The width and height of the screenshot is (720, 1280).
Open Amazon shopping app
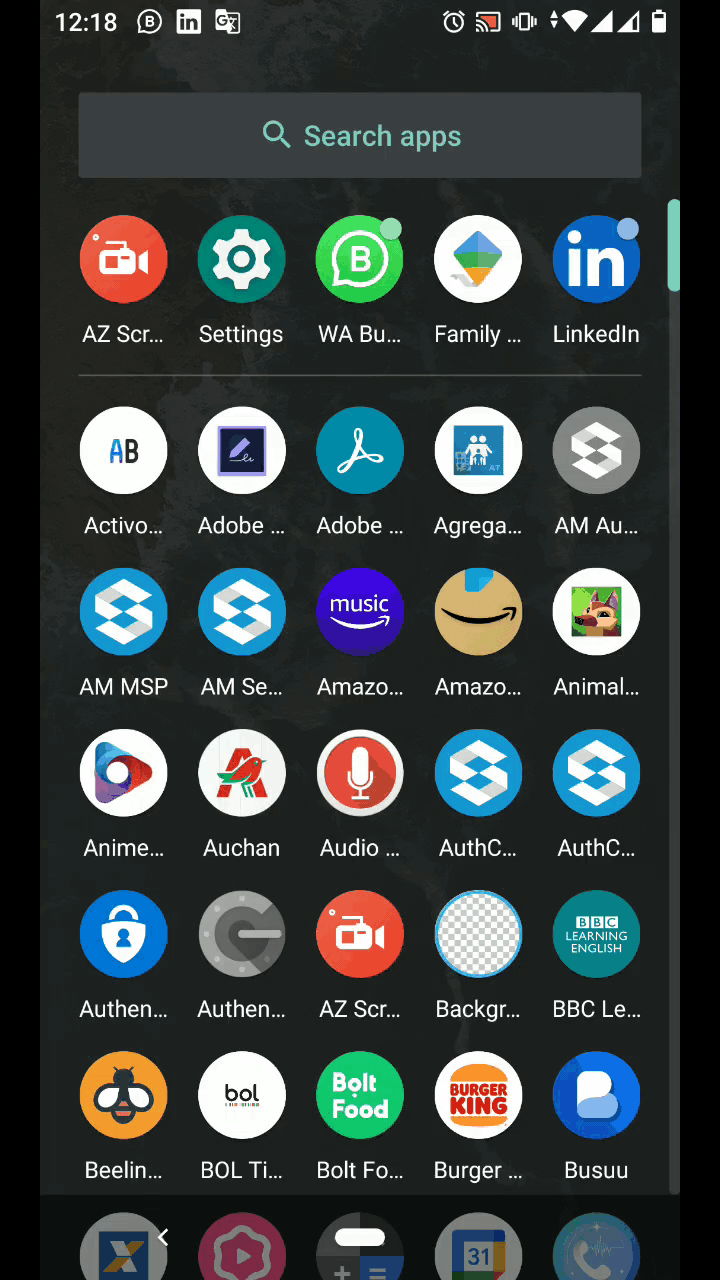[478, 612]
